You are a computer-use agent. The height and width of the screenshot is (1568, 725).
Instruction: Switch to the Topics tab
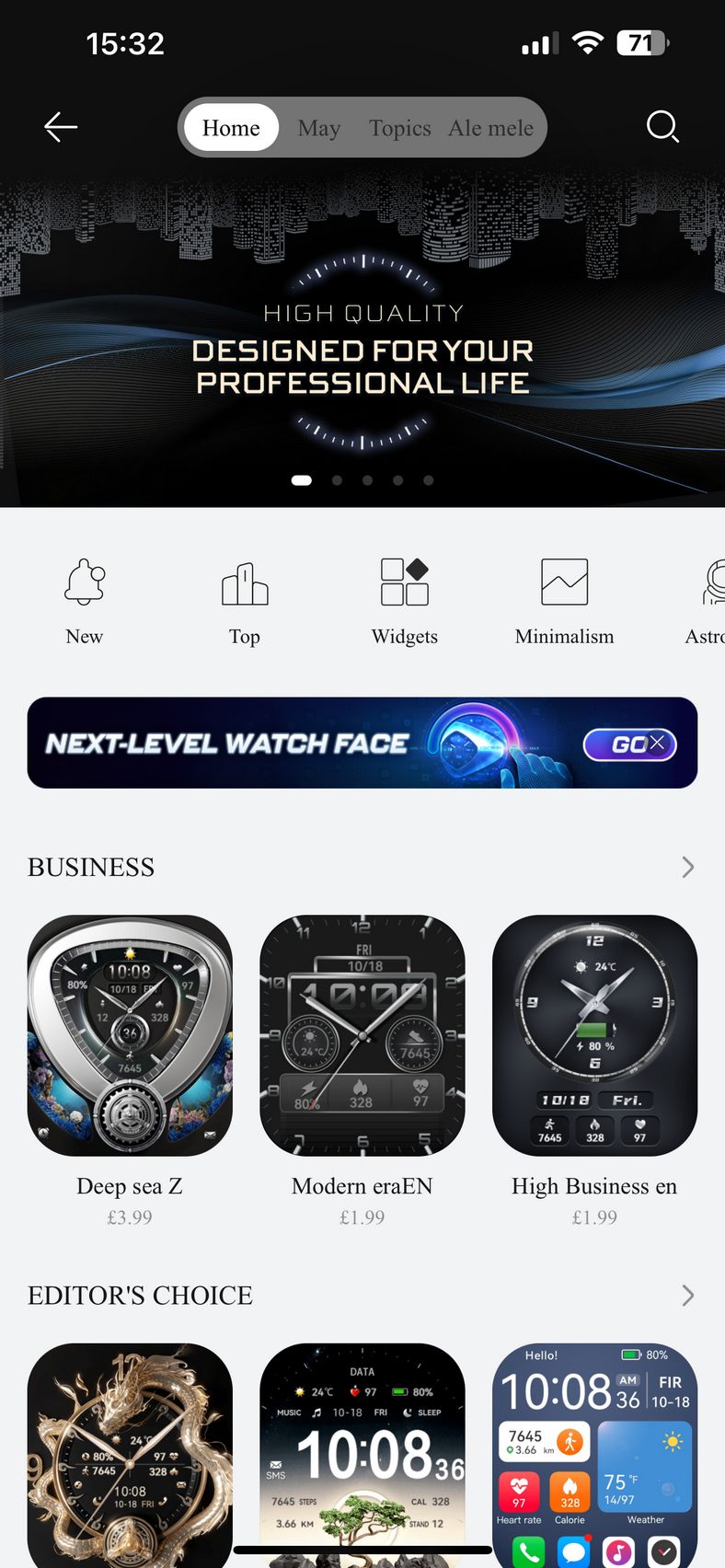coord(400,128)
